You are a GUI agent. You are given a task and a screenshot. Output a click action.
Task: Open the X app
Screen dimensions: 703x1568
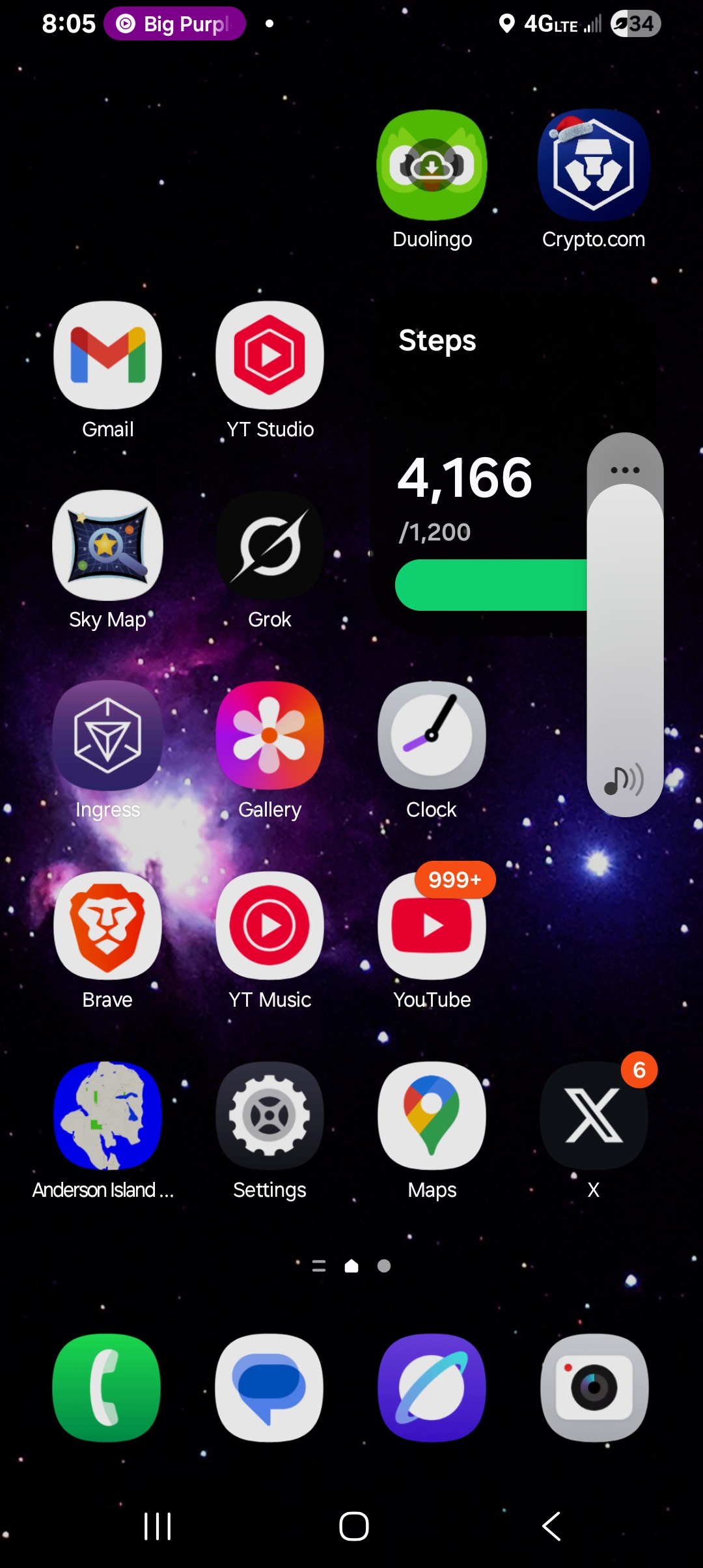click(593, 1115)
